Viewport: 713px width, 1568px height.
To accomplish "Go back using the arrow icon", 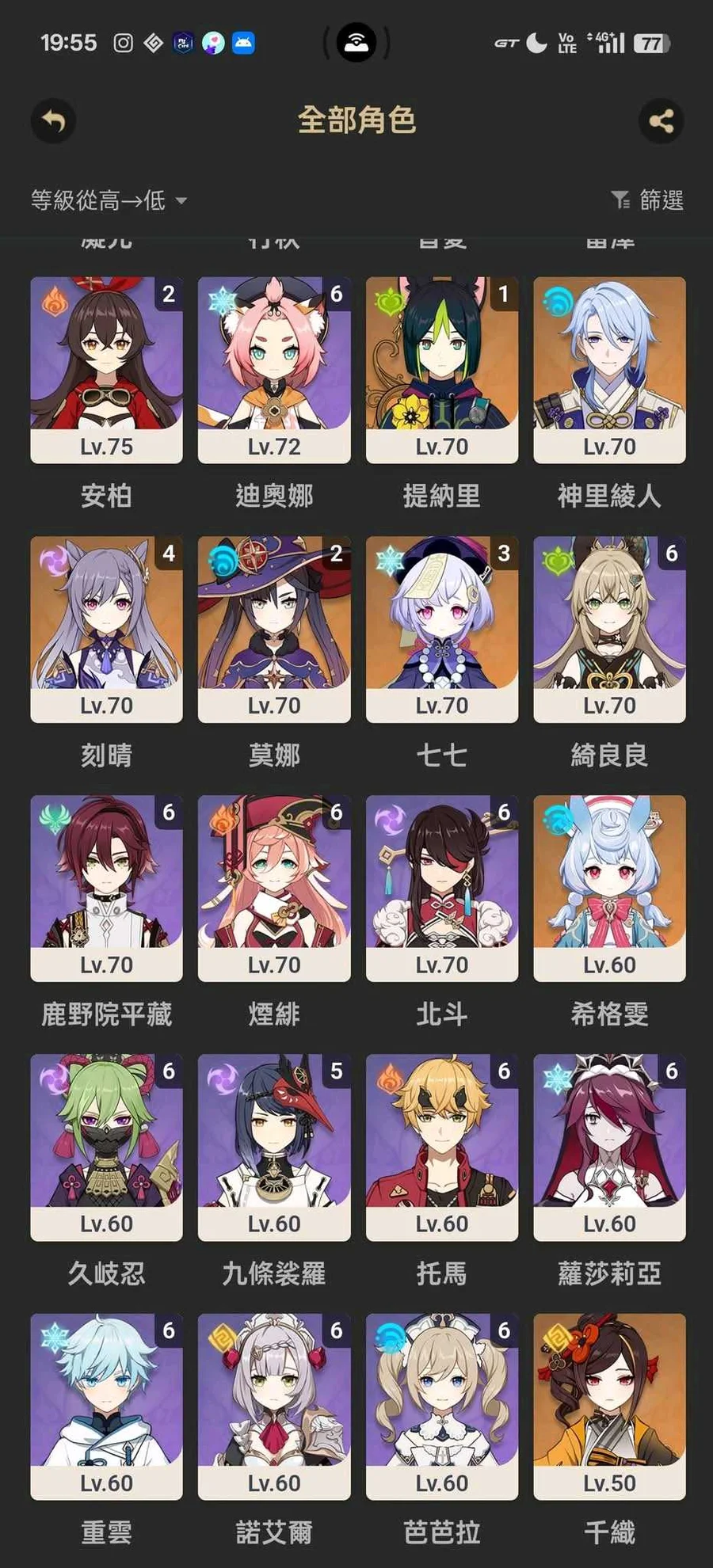I will pos(53,121).
